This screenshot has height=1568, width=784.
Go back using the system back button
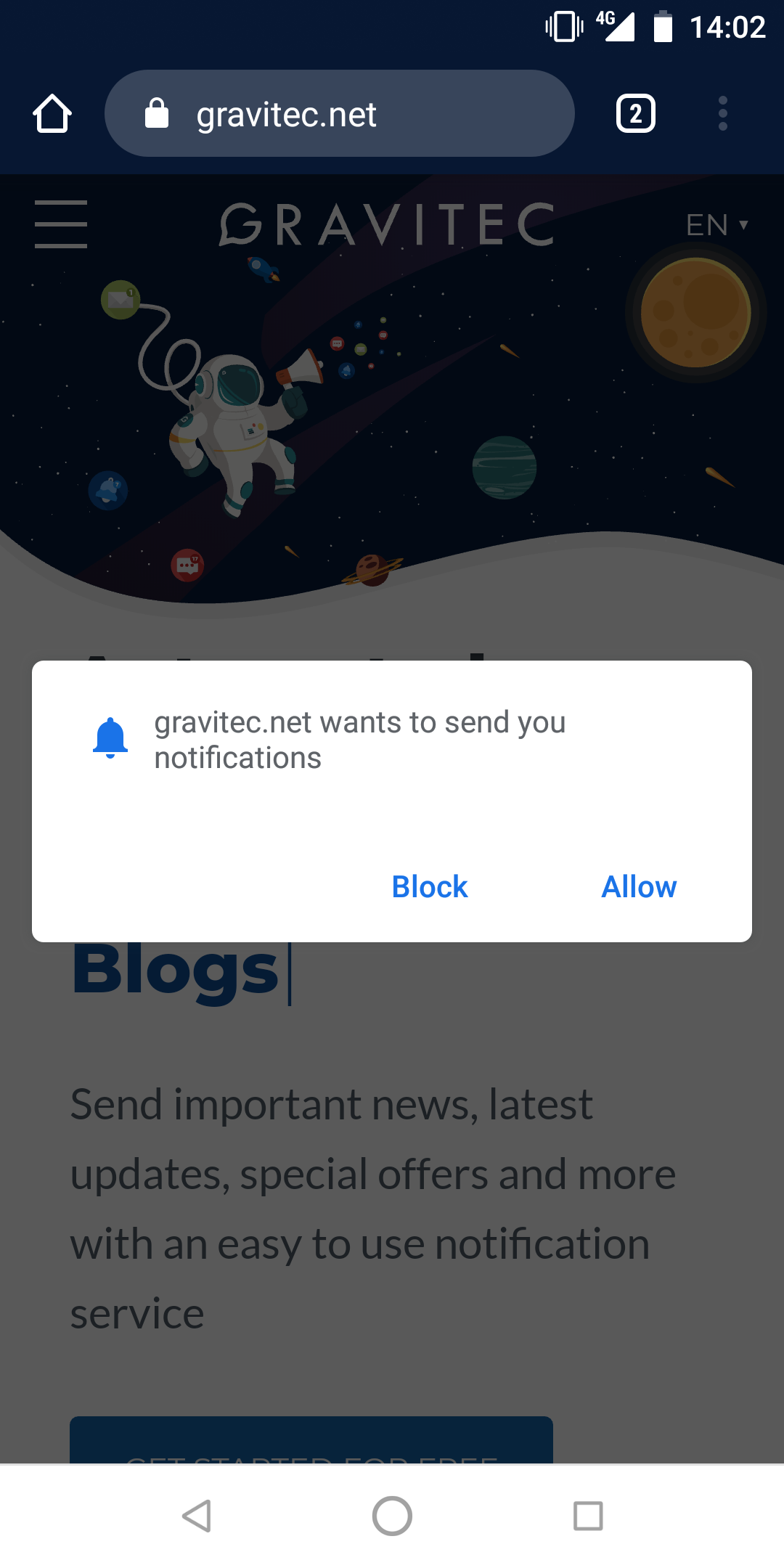click(197, 1516)
